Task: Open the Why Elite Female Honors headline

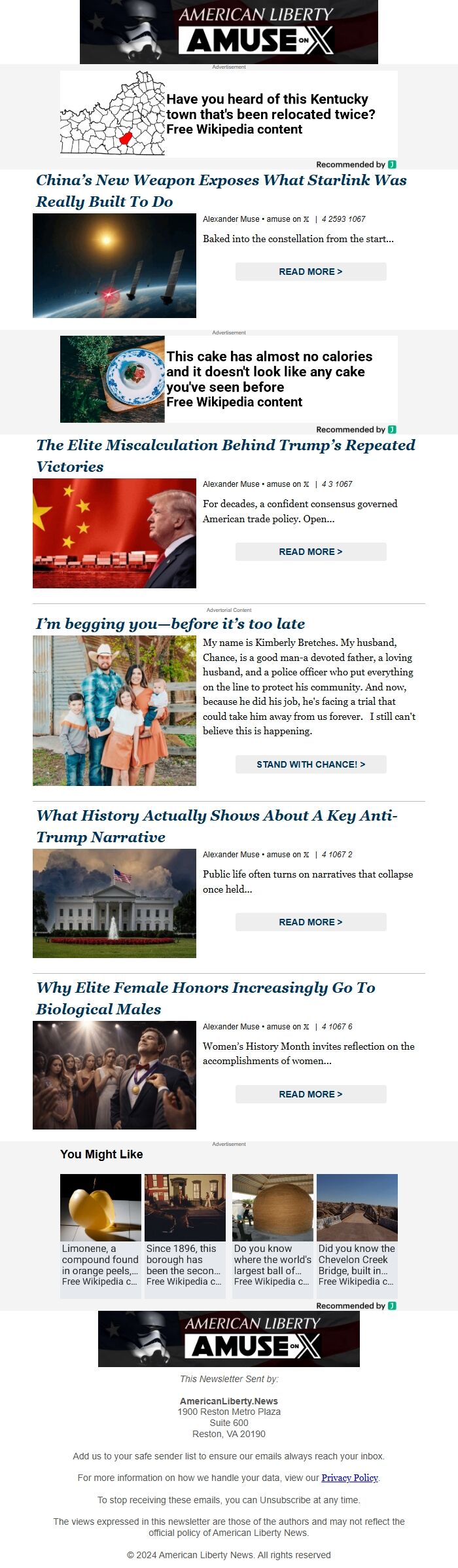Action: click(205, 998)
